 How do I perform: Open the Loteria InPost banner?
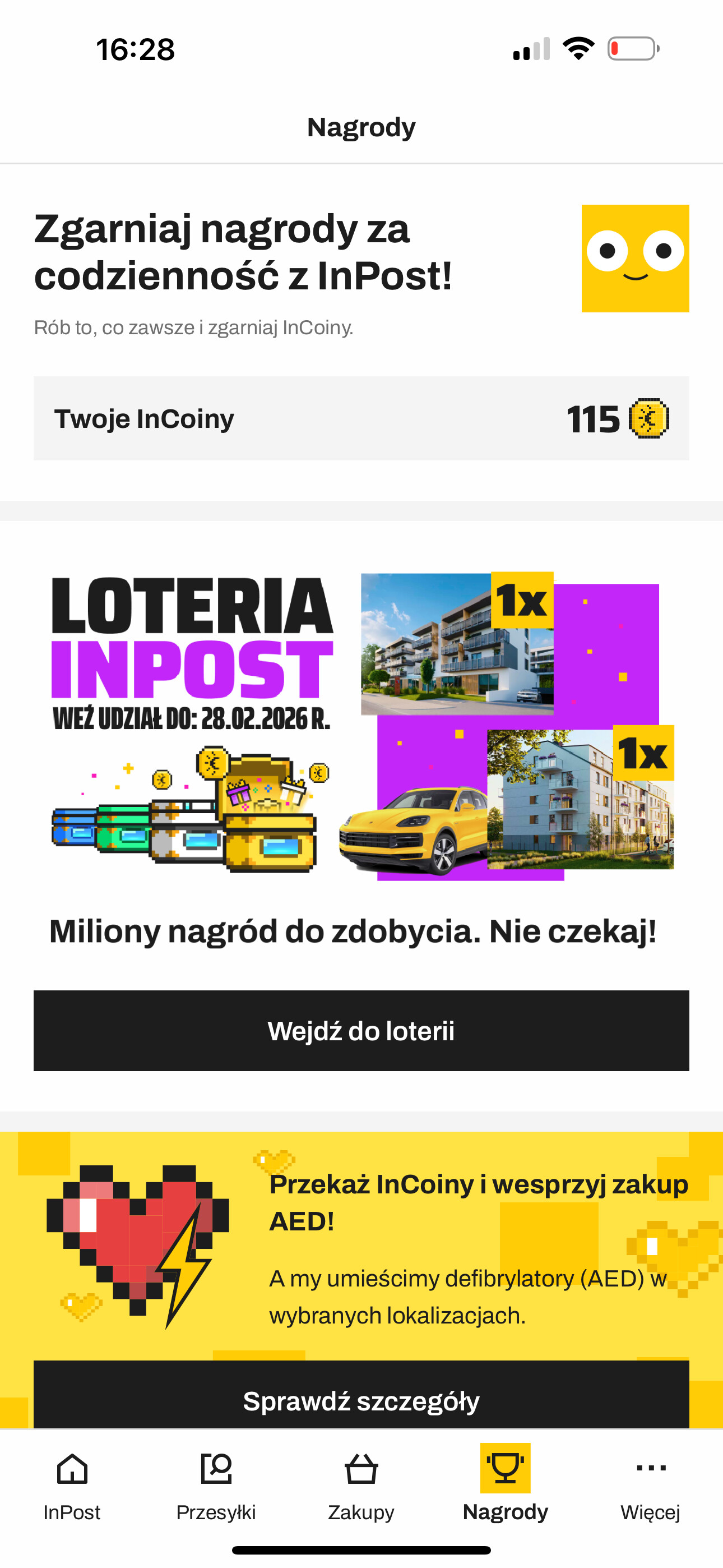[361, 726]
